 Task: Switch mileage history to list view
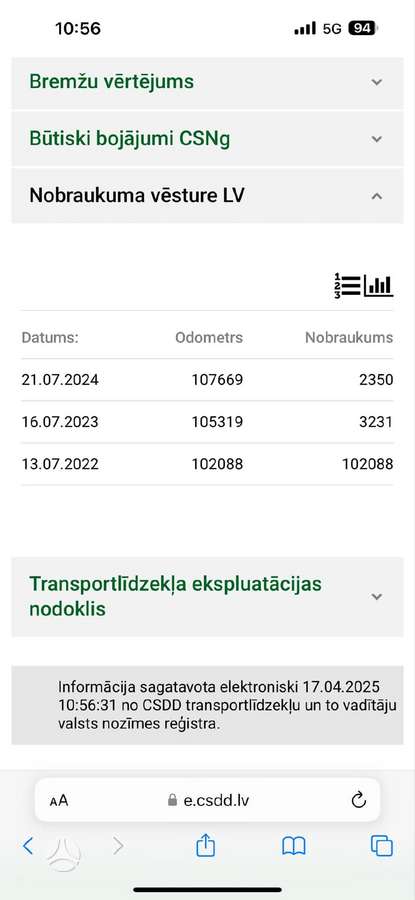tap(347, 285)
